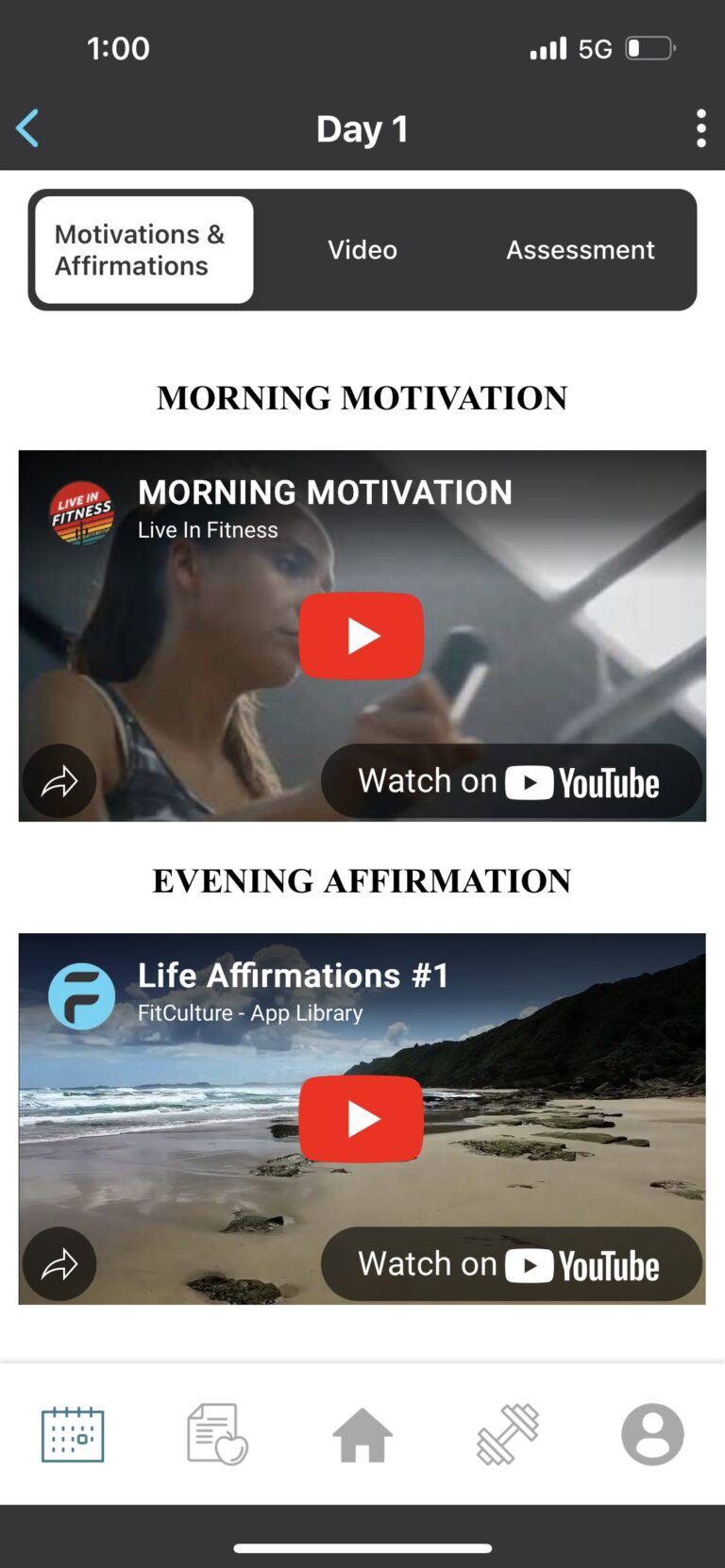Switch to the Assessment tab
The width and height of the screenshot is (725, 1568).
click(x=580, y=250)
